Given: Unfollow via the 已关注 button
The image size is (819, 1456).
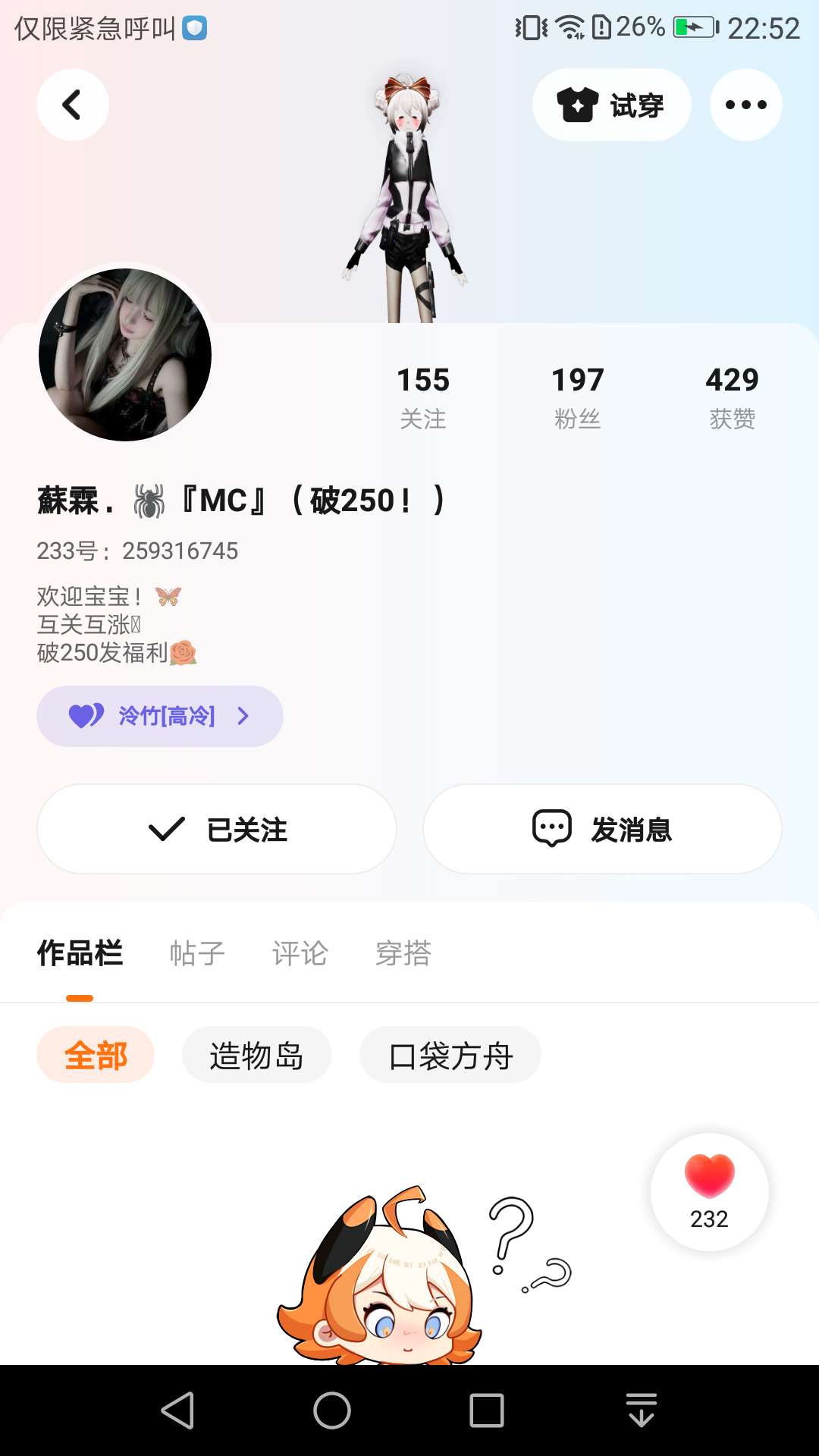Looking at the screenshot, I should pos(217,829).
